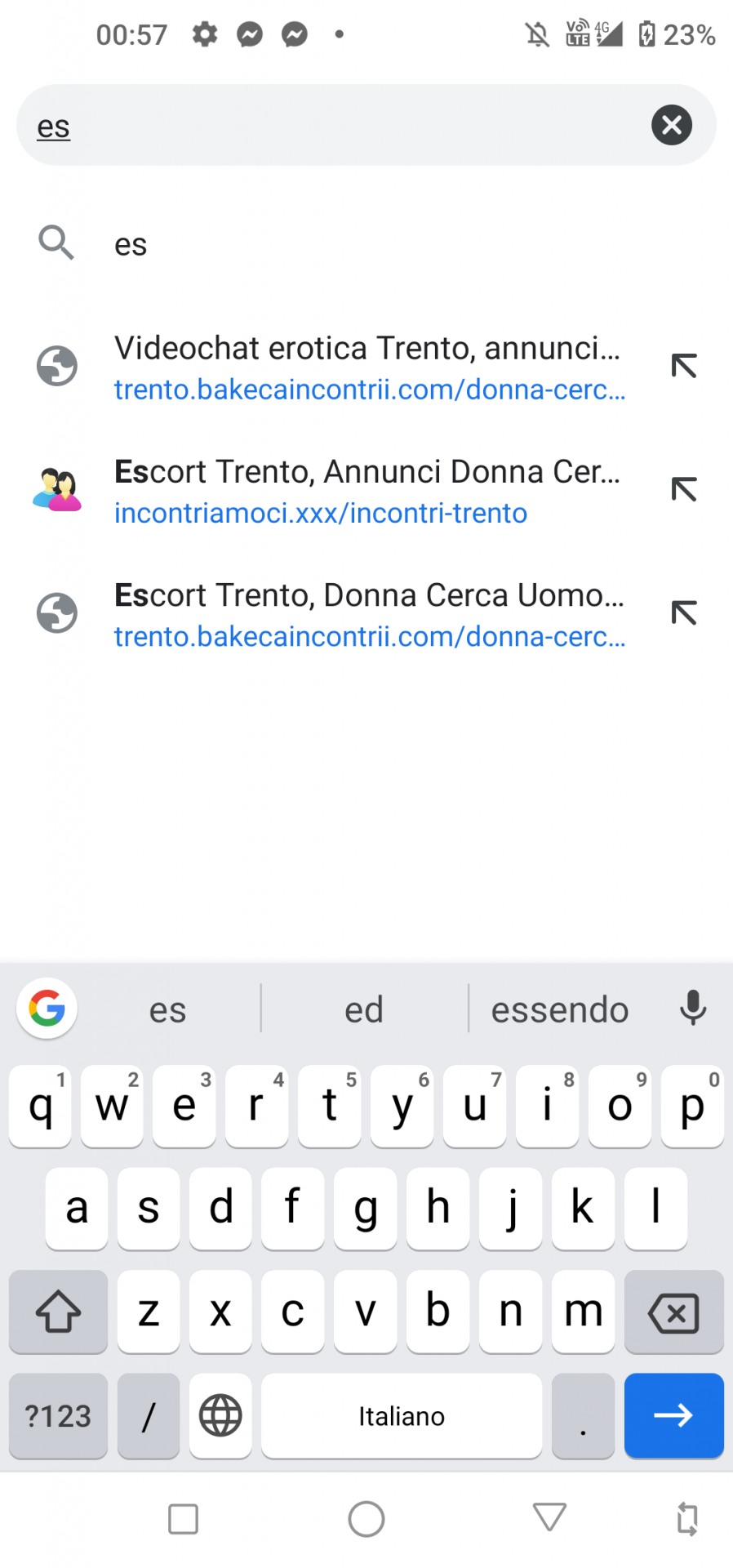Viewport: 733px width, 1568px height.
Task: Switch keyboard language with the globe key
Action: click(x=220, y=1415)
